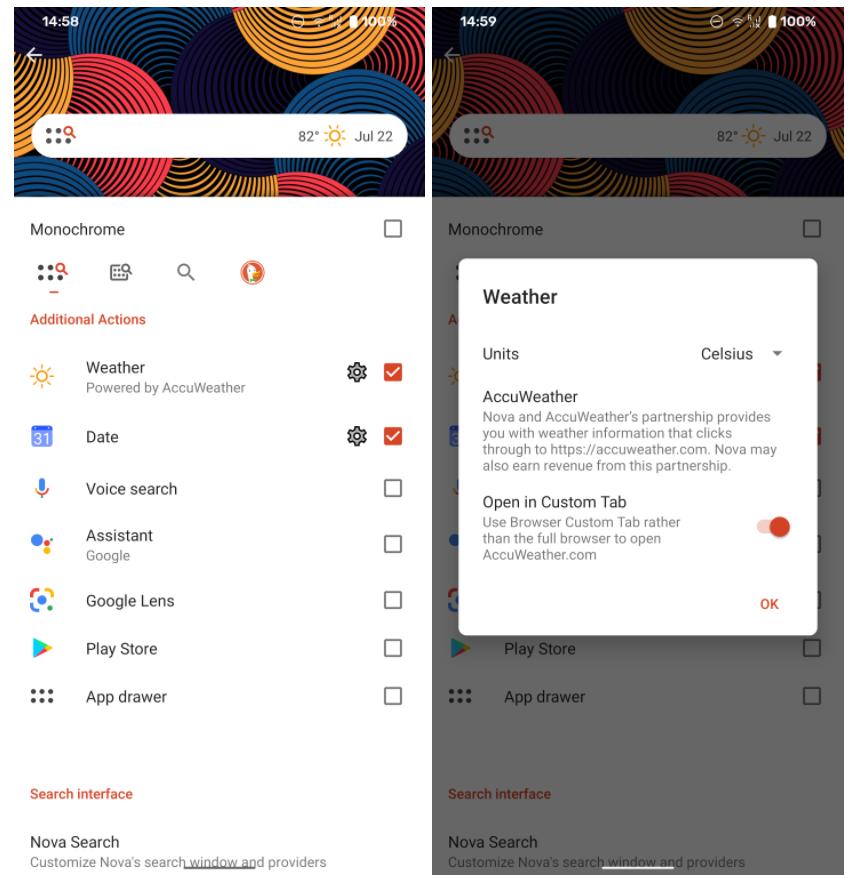The width and height of the screenshot is (855, 882).
Task: Choose the magnifier-only logo style
Action: pos(186,272)
